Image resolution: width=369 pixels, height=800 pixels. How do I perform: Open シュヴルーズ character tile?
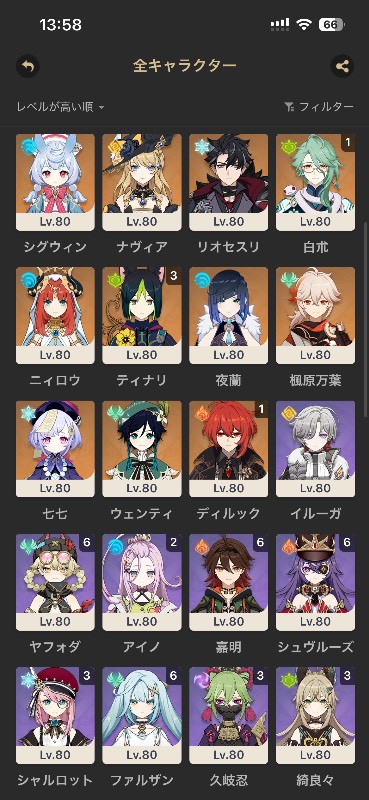tap(315, 582)
